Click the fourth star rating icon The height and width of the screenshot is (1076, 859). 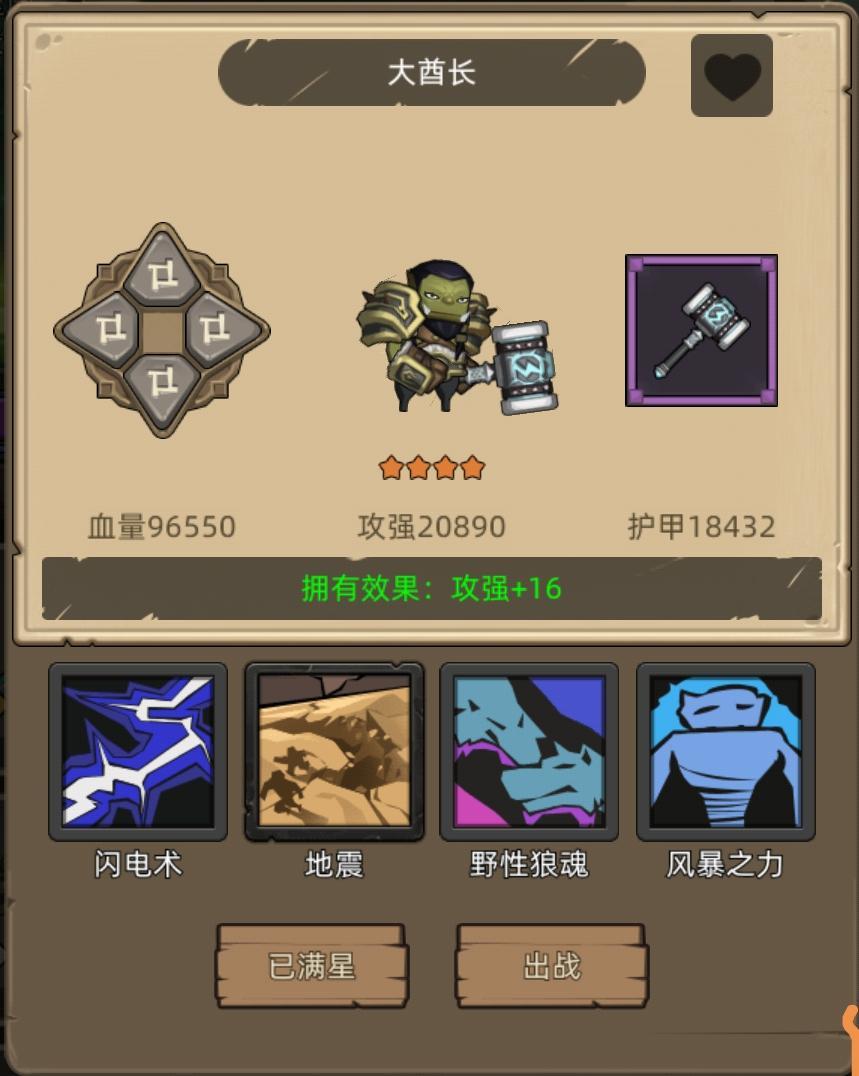[470, 467]
